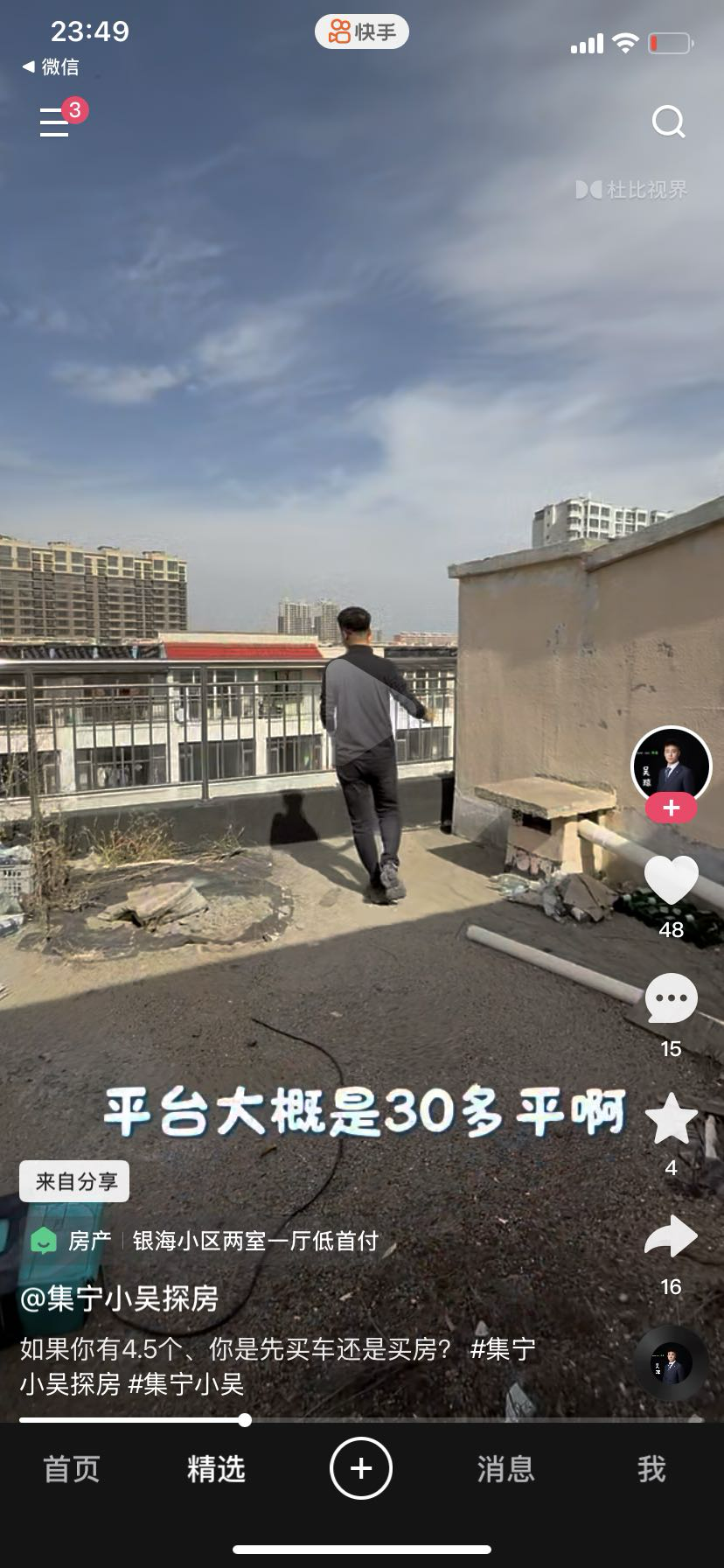The width and height of the screenshot is (724, 1568).
Task: Share the video via the arrow icon
Action: 671,1237
